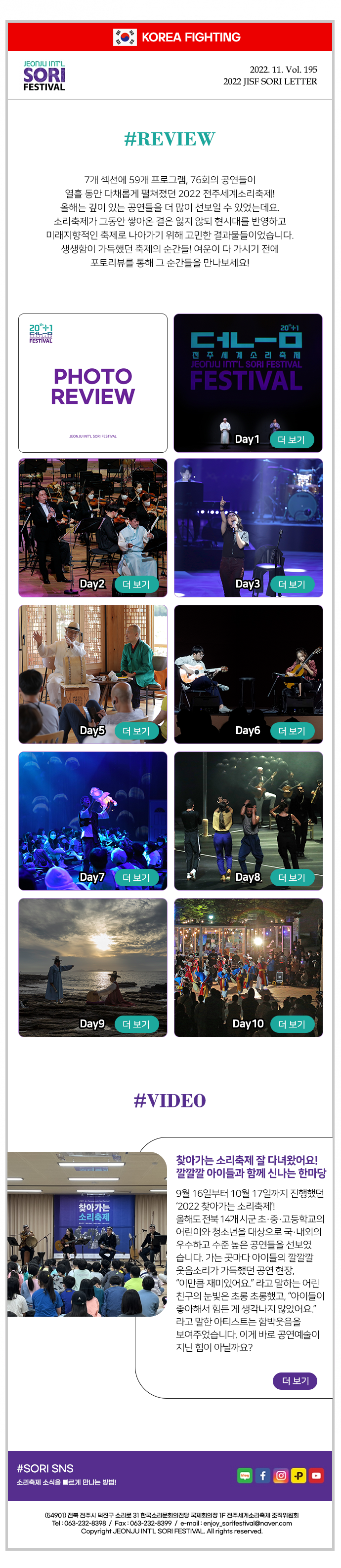This screenshot has height=1568, width=341.
Task: View Day9 photos via 더 보기
Action: 136,1024
